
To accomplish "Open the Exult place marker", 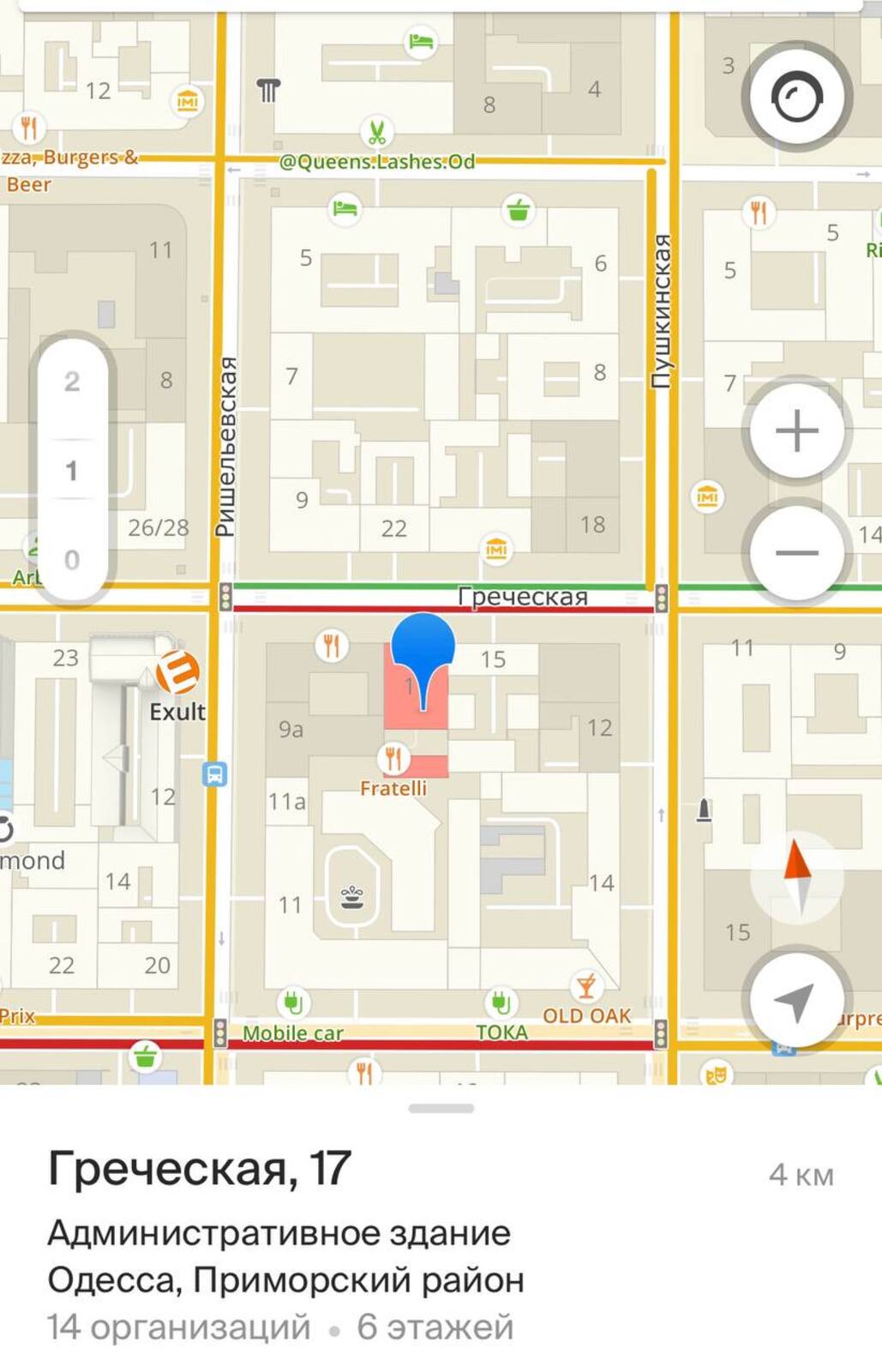I will tap(178, 672).
